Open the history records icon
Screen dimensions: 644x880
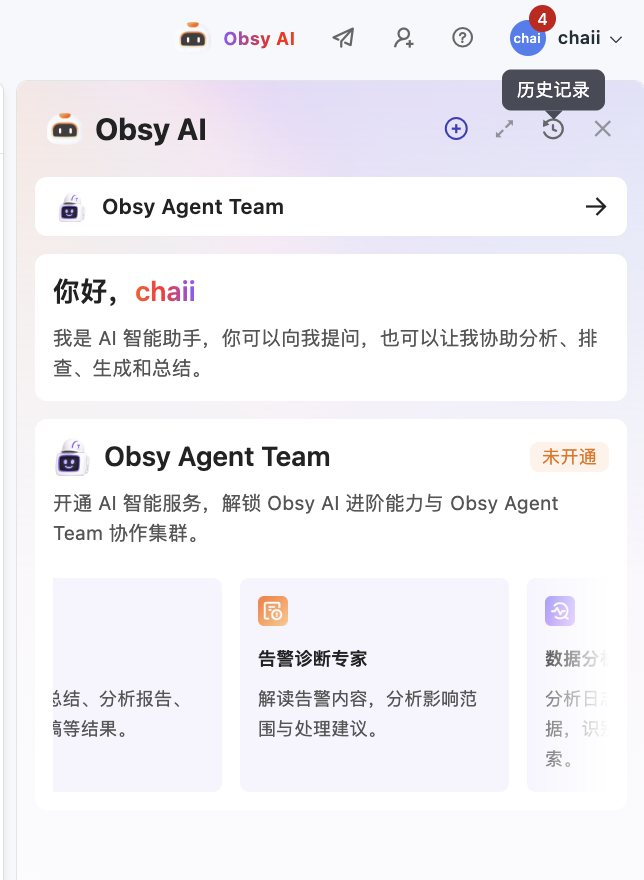pyautogui.click(x=553, y=129)
